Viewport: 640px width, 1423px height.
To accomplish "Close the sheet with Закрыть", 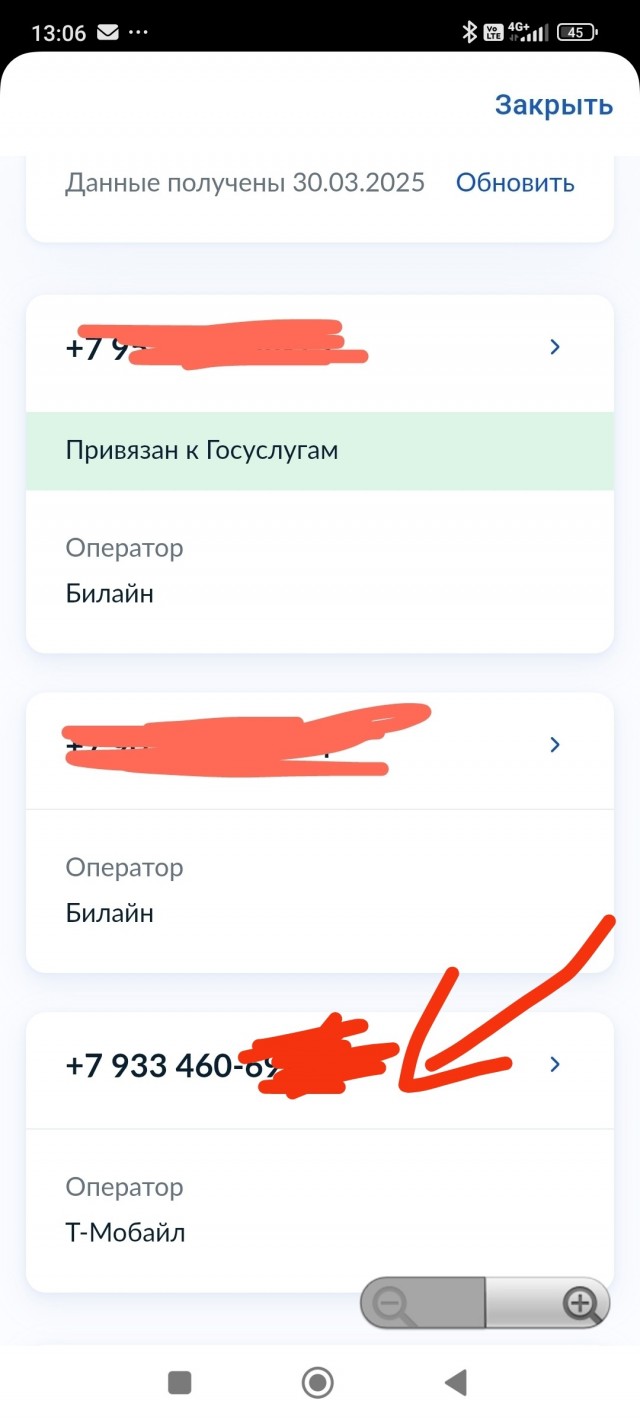I will (554, 105).
